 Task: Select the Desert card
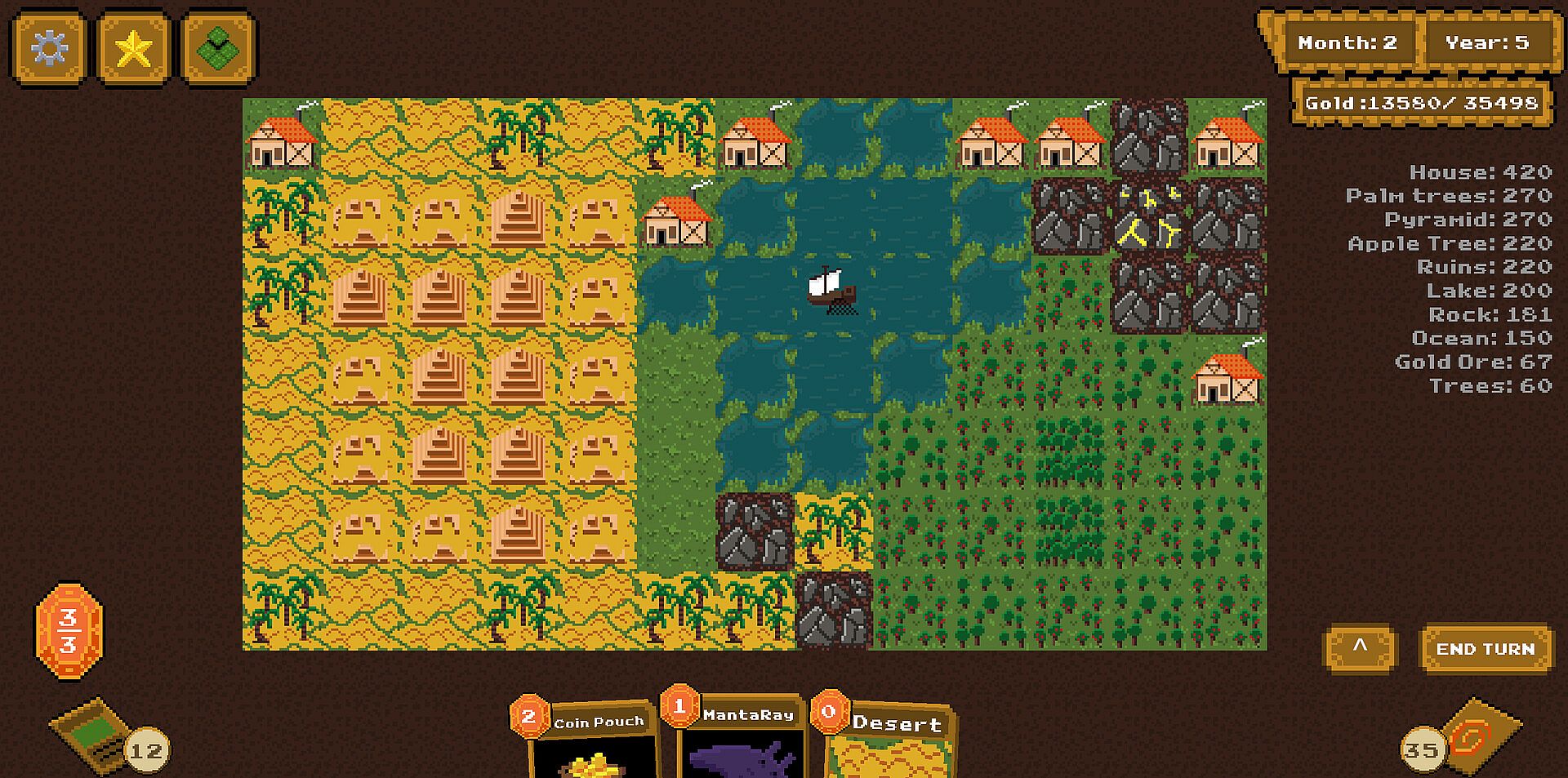[890, 741]
